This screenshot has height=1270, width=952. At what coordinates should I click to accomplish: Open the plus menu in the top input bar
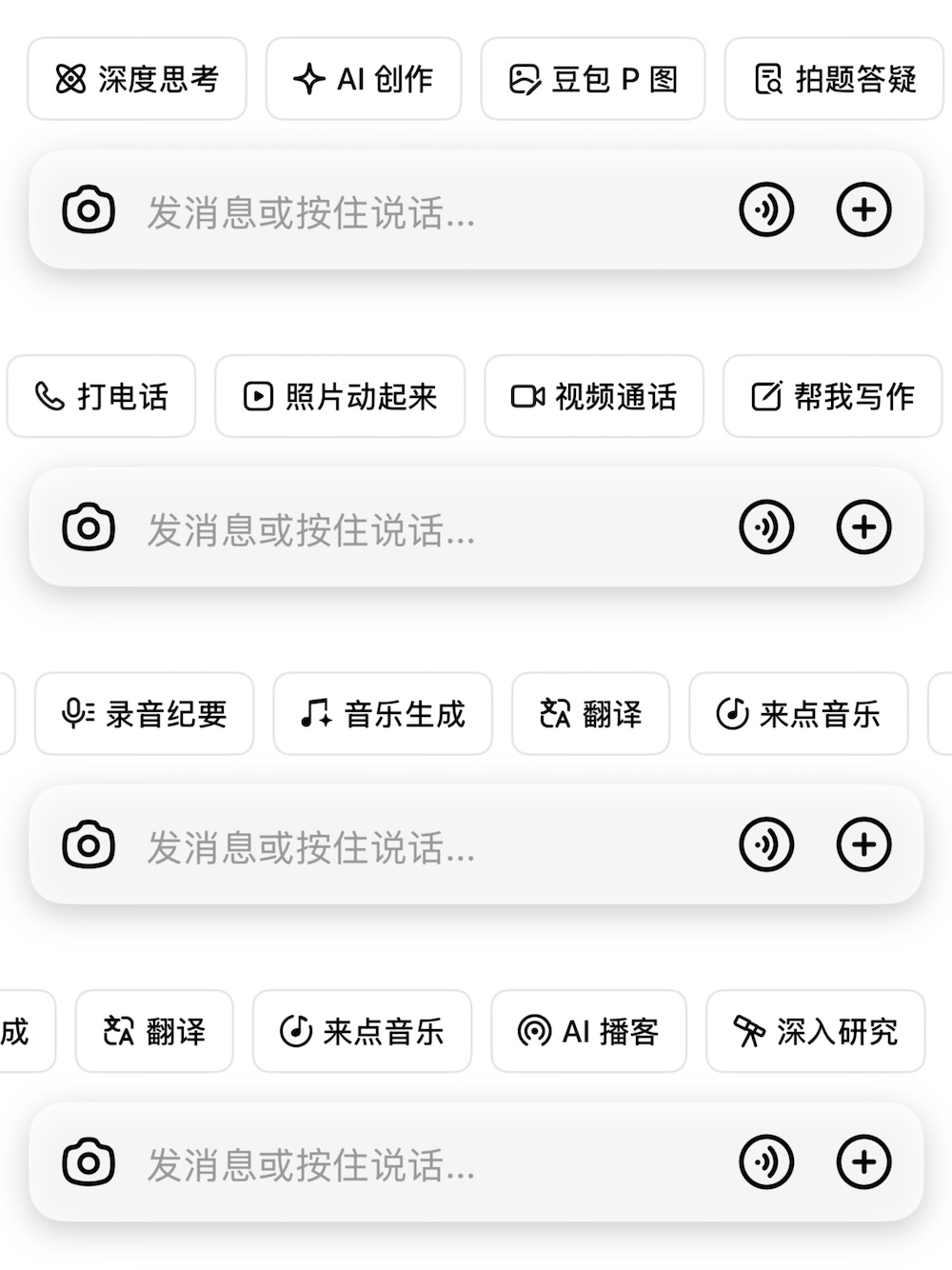(864, 209)
